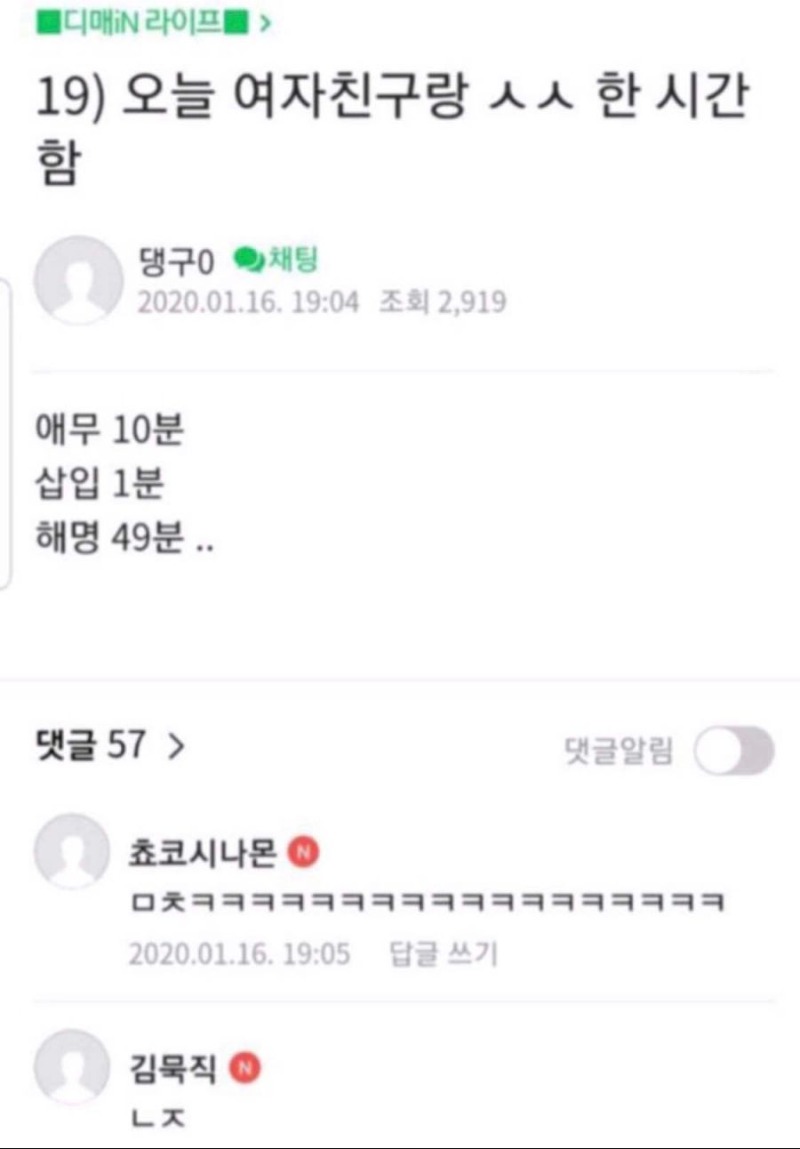The image size is (800, 1149).
Task: Open 쵸코시나몬's profile
Action: (x=71, y=851)
